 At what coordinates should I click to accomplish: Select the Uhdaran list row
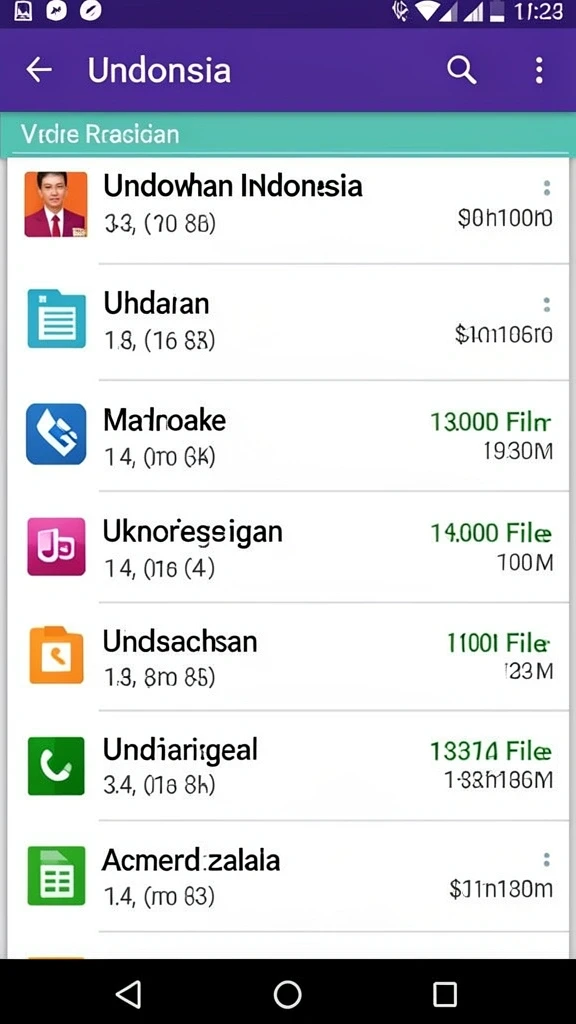click(x=288, y=322)
